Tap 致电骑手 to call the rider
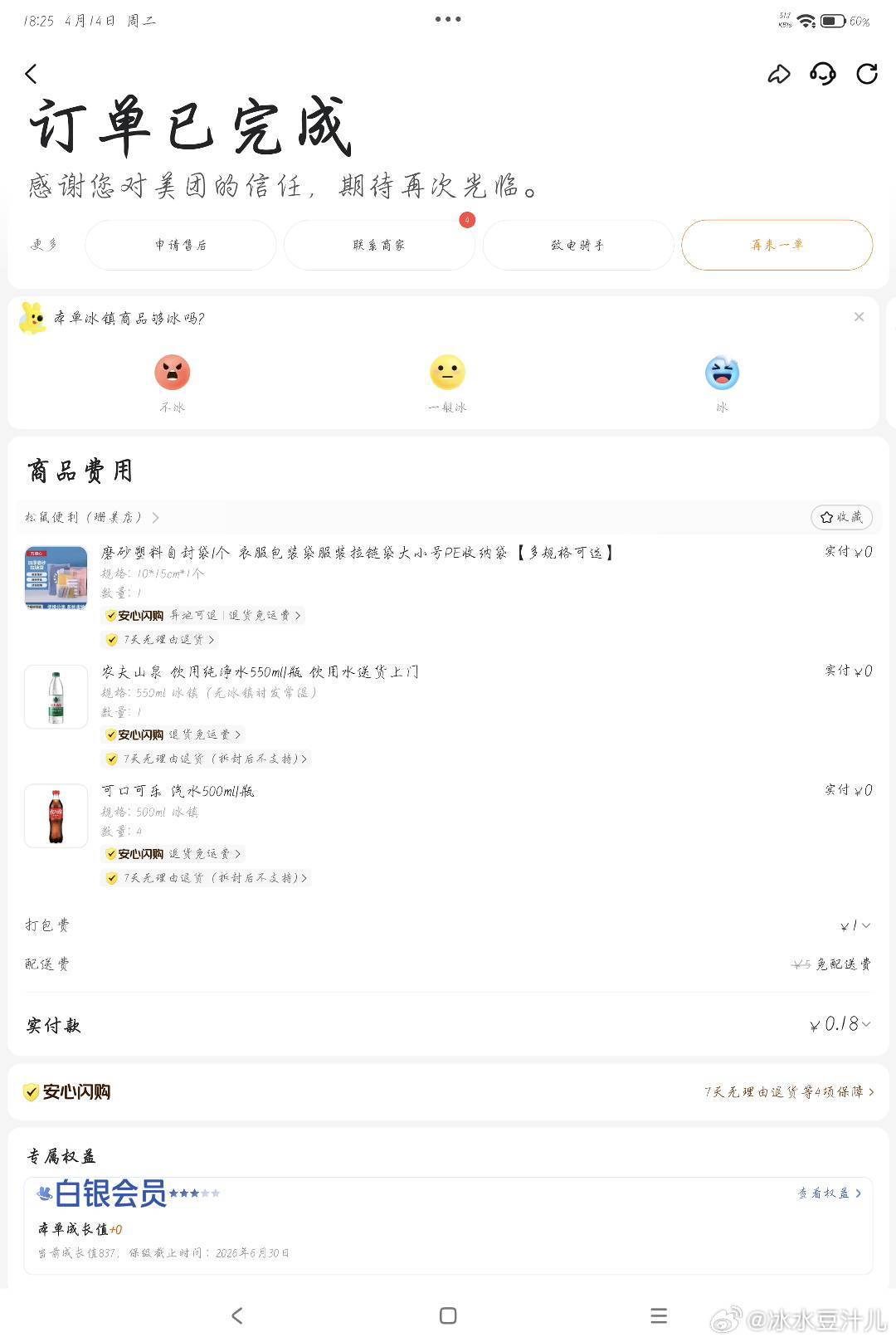This screenshot has height=1342, width=896. [577, 245]
